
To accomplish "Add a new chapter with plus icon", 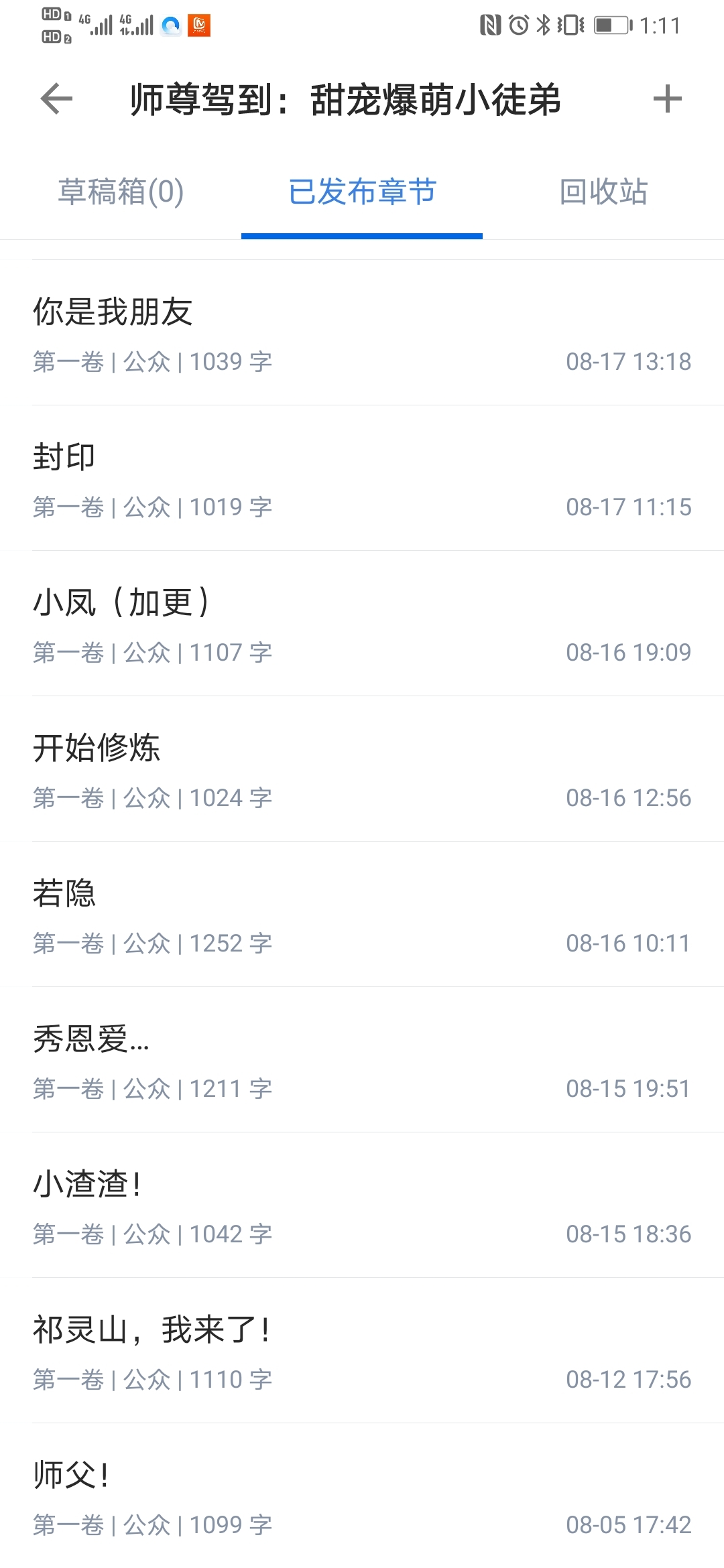I will click(x=667, y=99).
